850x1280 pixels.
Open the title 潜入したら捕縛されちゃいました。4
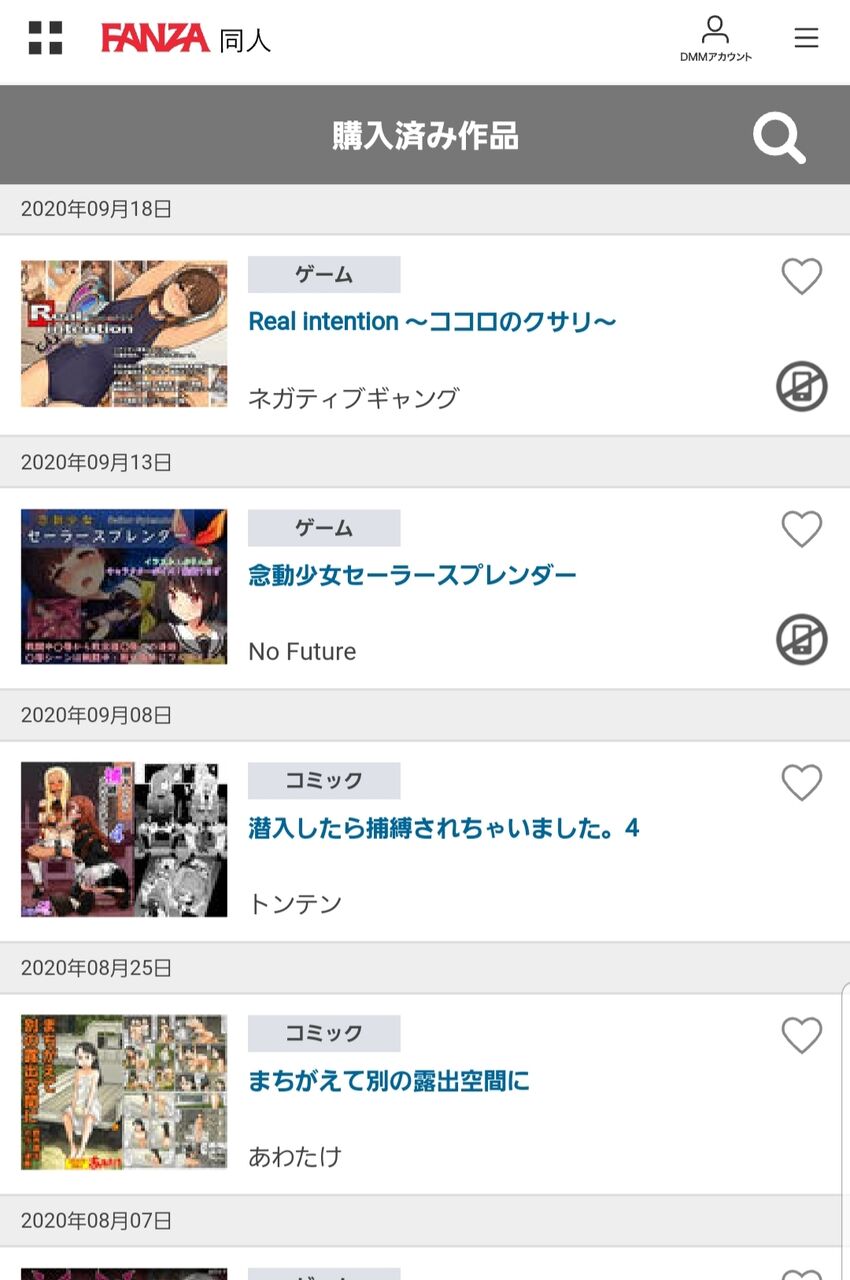[443, 829]
